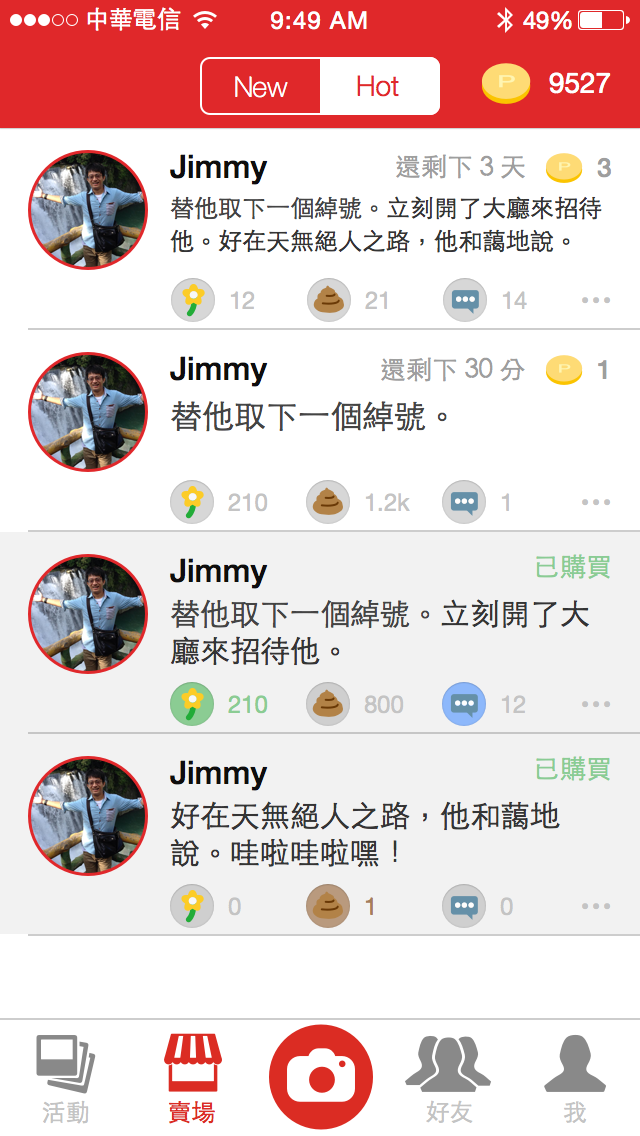Viewport: 640px width, 1136px height.
Task: Open comments showing 14
Action: [x=465, y=299]
